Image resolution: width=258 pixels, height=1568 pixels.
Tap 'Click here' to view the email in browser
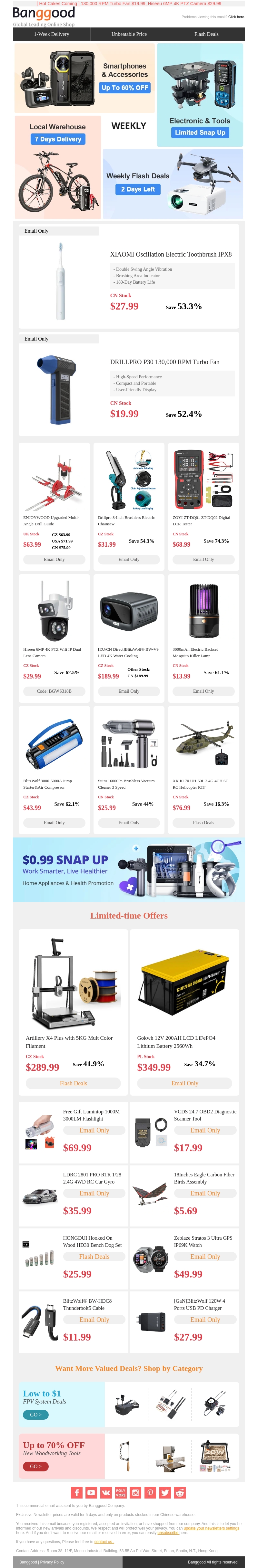pyautogui.click(x=236, y=17)
